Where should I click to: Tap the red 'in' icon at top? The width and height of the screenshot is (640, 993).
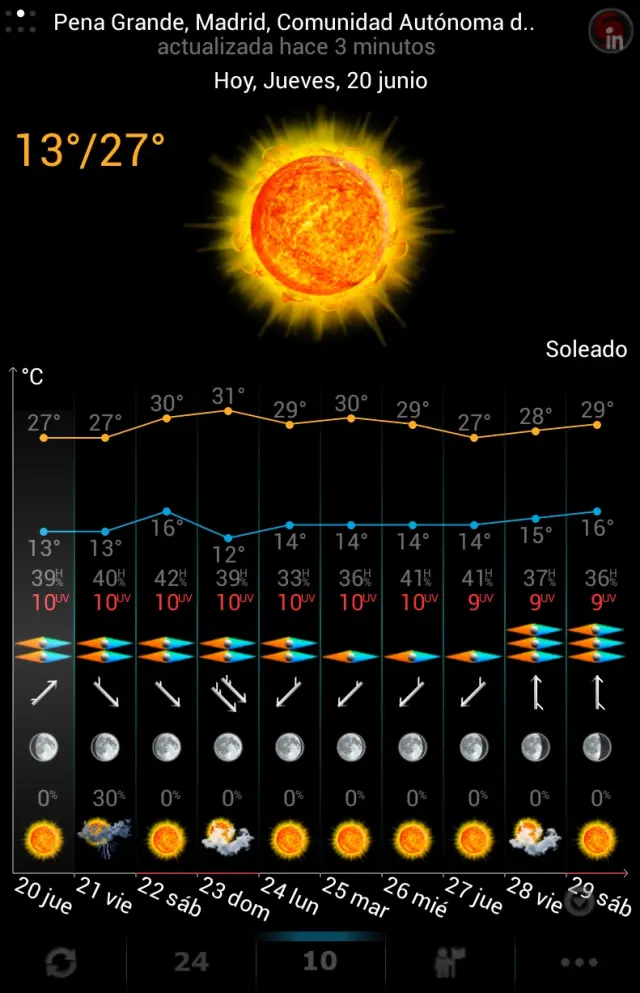[x=610, y=33]
